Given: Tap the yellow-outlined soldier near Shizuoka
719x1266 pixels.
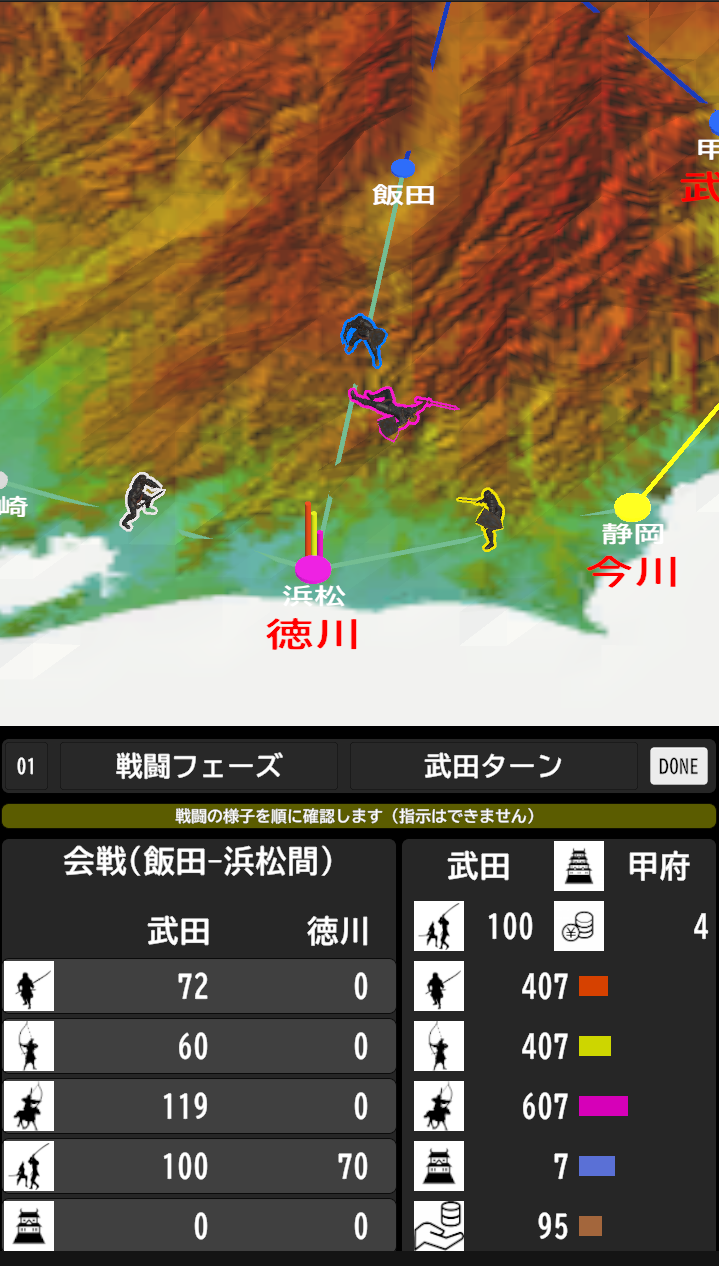Looking at the screenshot, I should 485,518.
